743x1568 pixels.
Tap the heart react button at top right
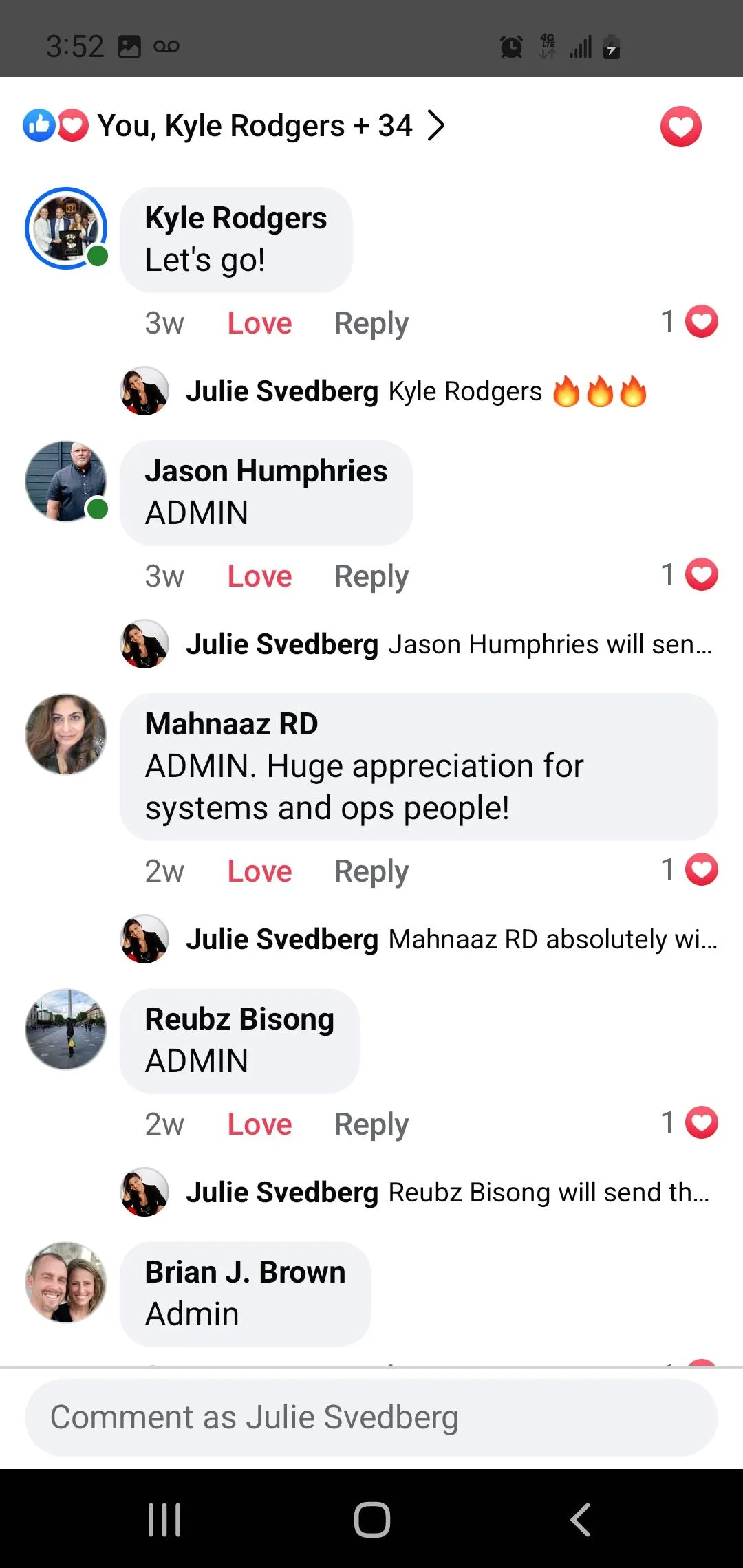[x=680, y=127]
